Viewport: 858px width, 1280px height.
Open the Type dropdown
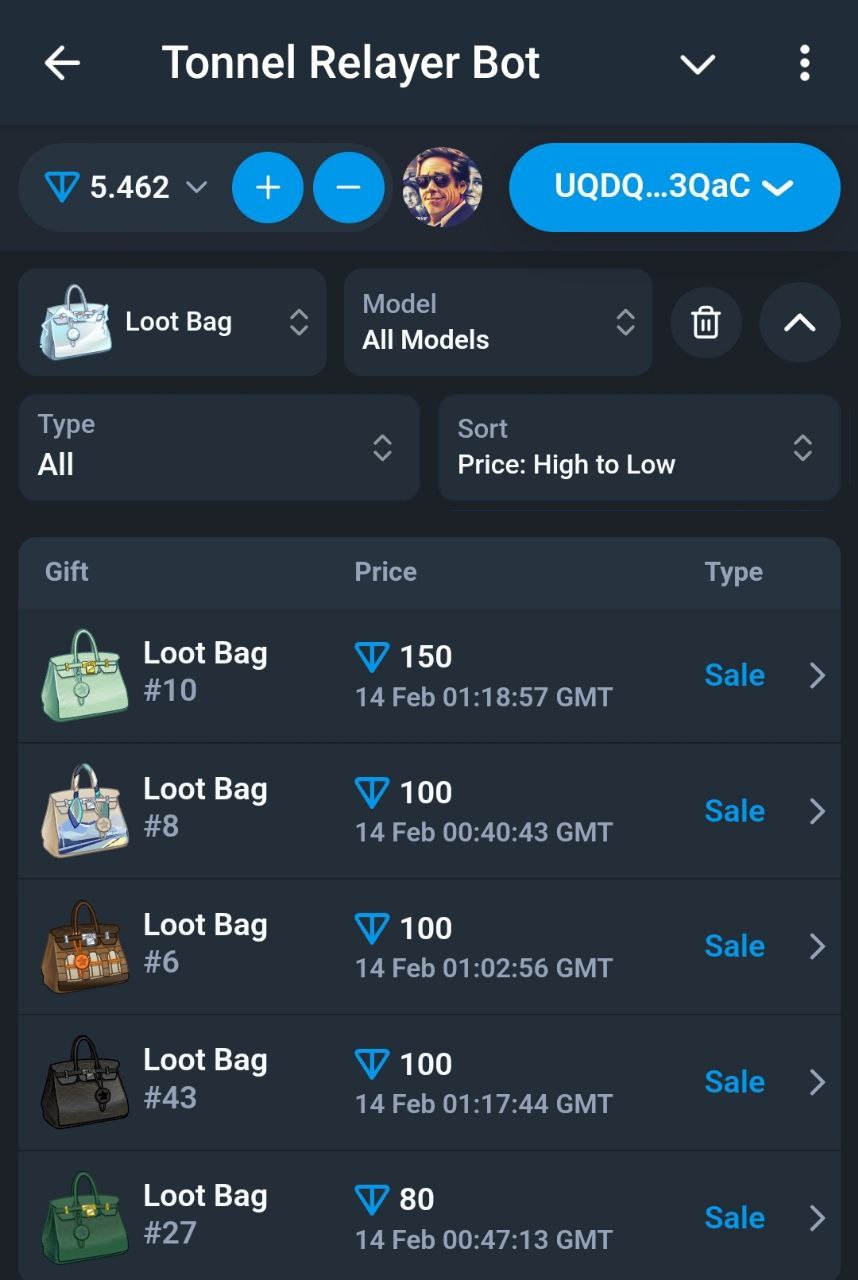coord(218,447)
